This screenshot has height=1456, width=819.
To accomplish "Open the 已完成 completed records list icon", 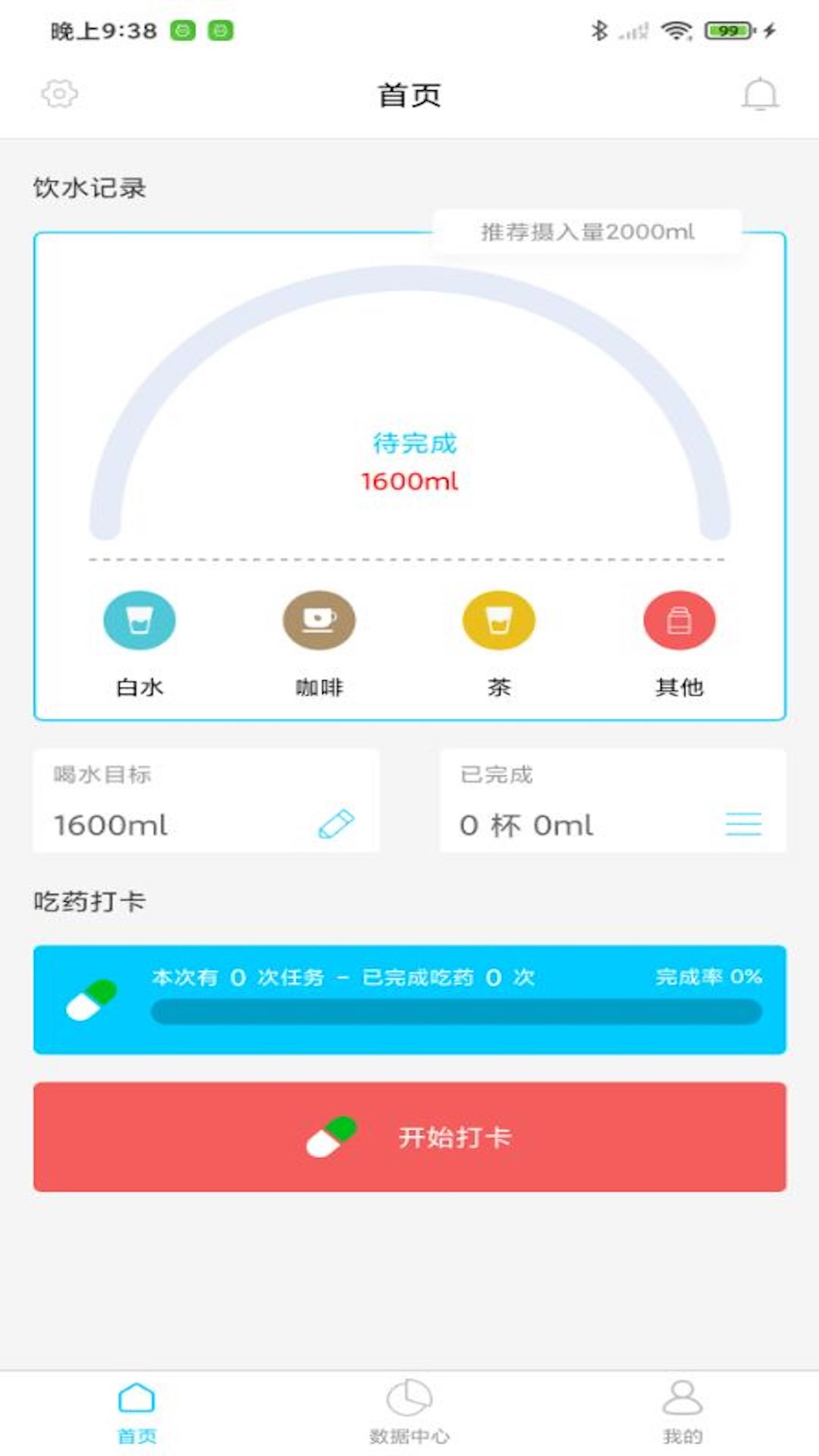I will pyautogui.click(x=745, y=824).
